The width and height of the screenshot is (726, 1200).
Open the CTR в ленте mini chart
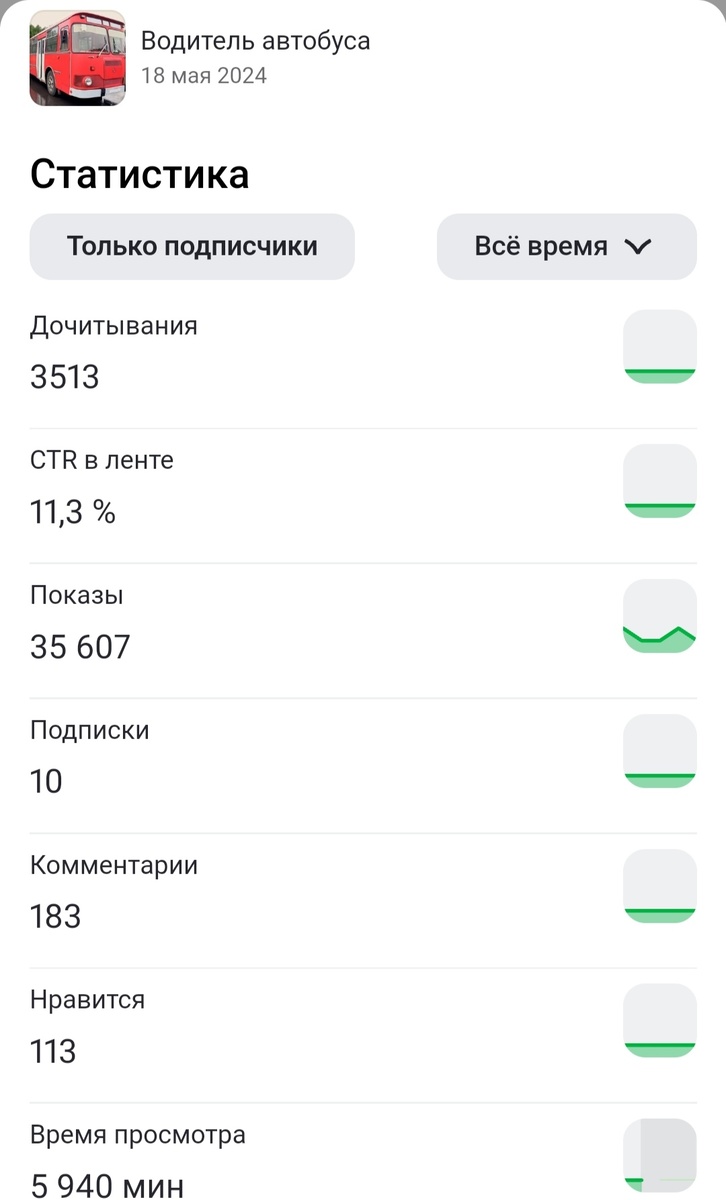click(x=659, y=481)
